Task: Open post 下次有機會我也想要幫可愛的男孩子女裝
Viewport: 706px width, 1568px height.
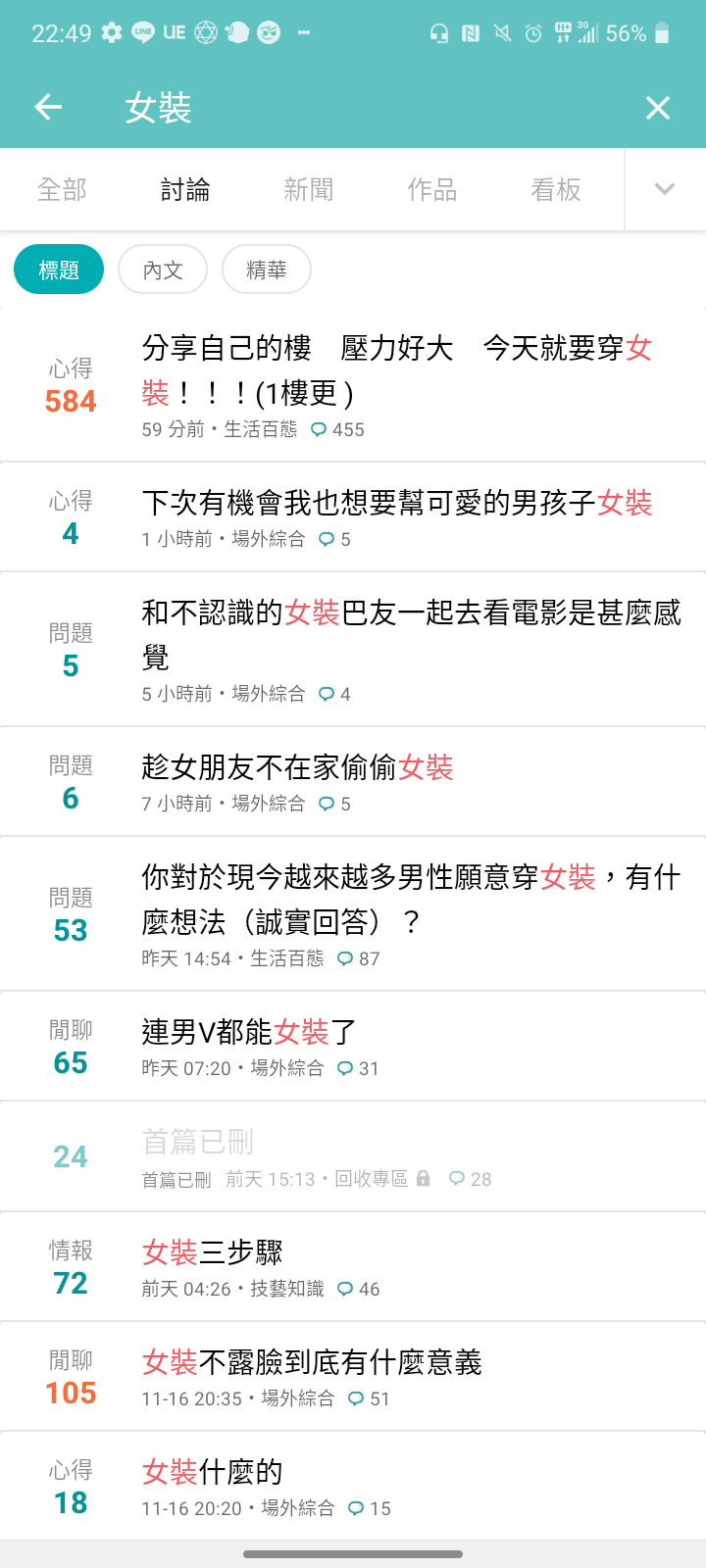Action: click(x=353, y=517)
